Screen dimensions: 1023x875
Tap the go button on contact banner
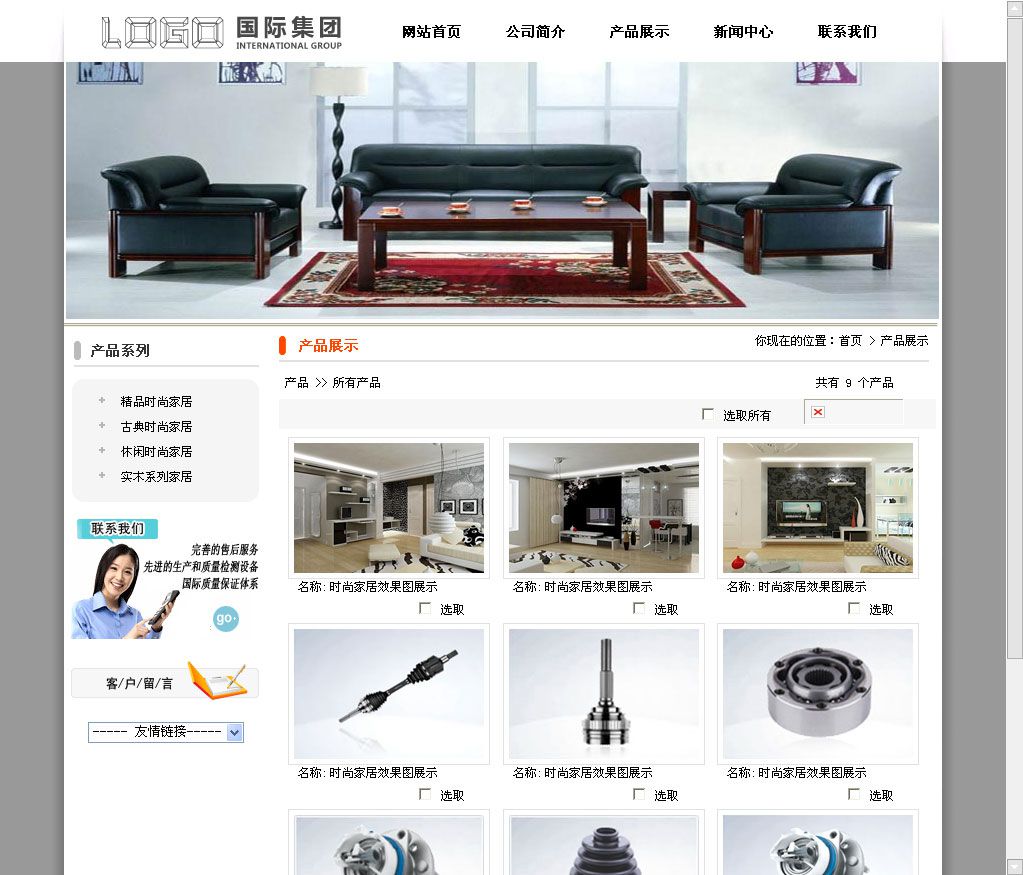225,620
